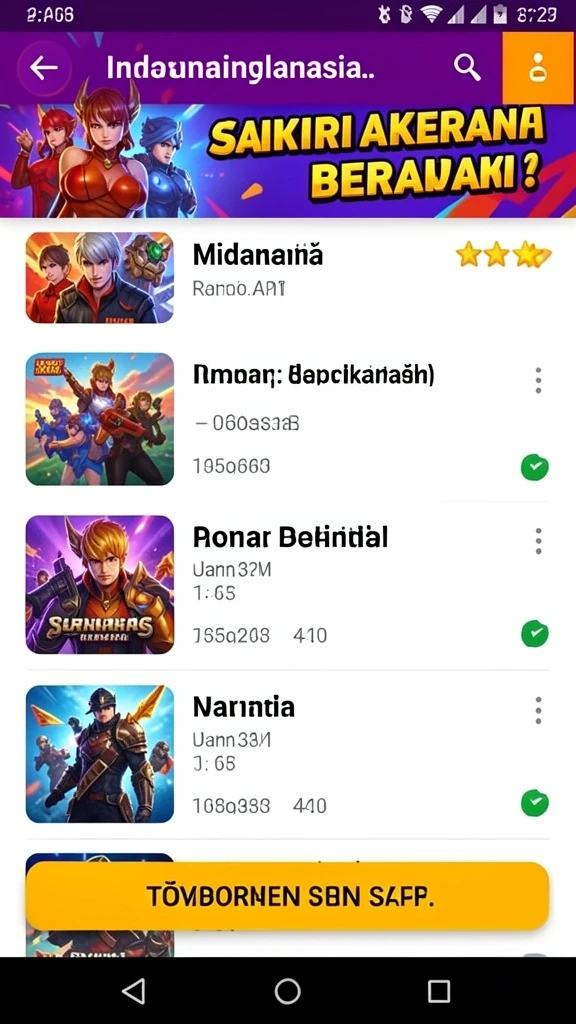Screen dimensions: 576x1024
Task: Go to the home screen via the circle button
Action: pos(287,991)
